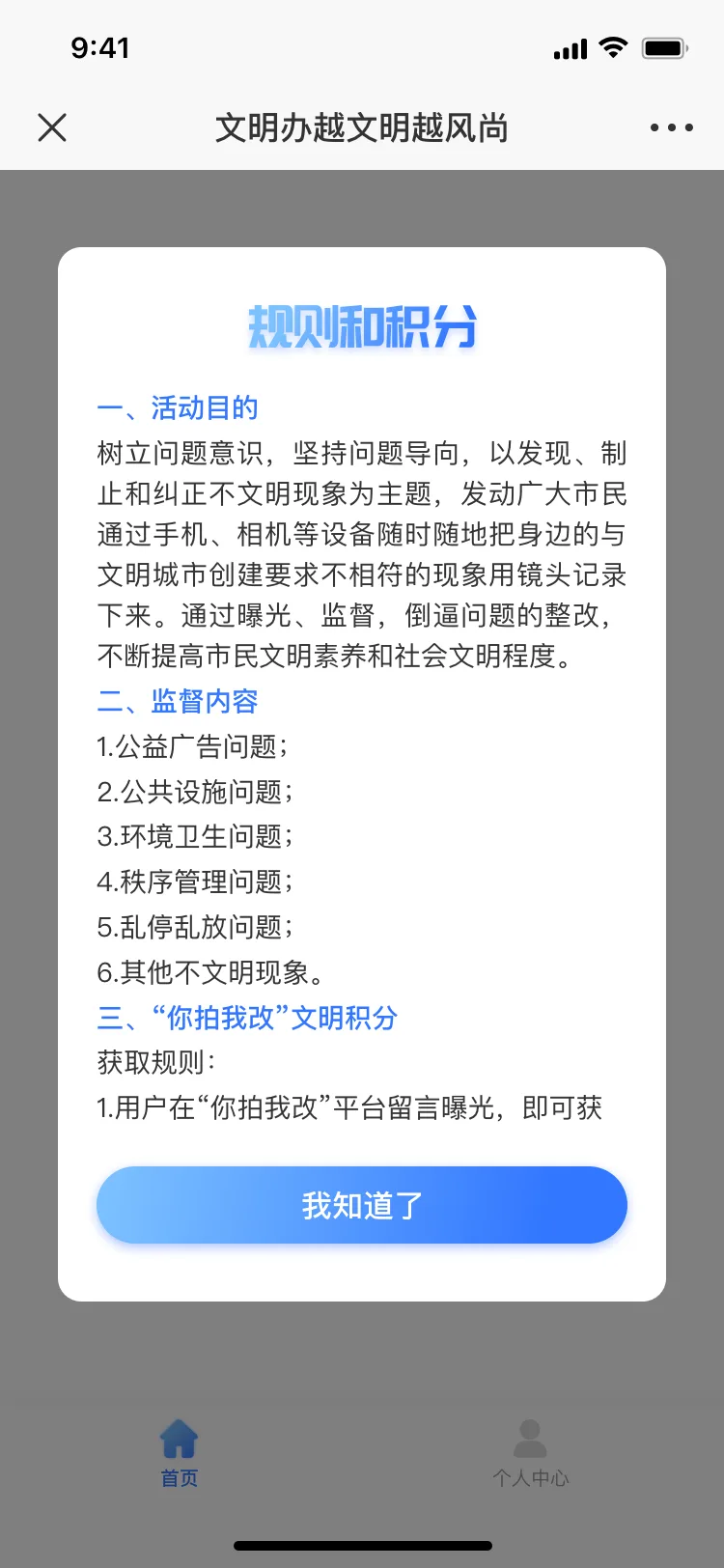
Task: Tap the 我知道了 button
Action: 362,1205
